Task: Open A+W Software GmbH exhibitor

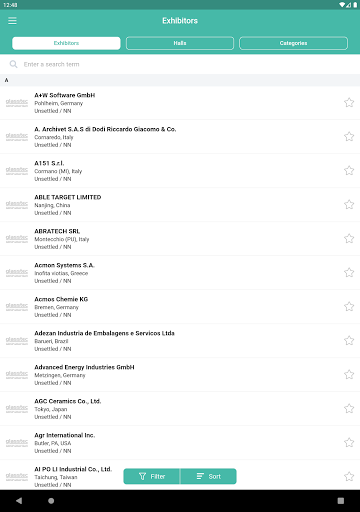Action: (x=180, y=103)
